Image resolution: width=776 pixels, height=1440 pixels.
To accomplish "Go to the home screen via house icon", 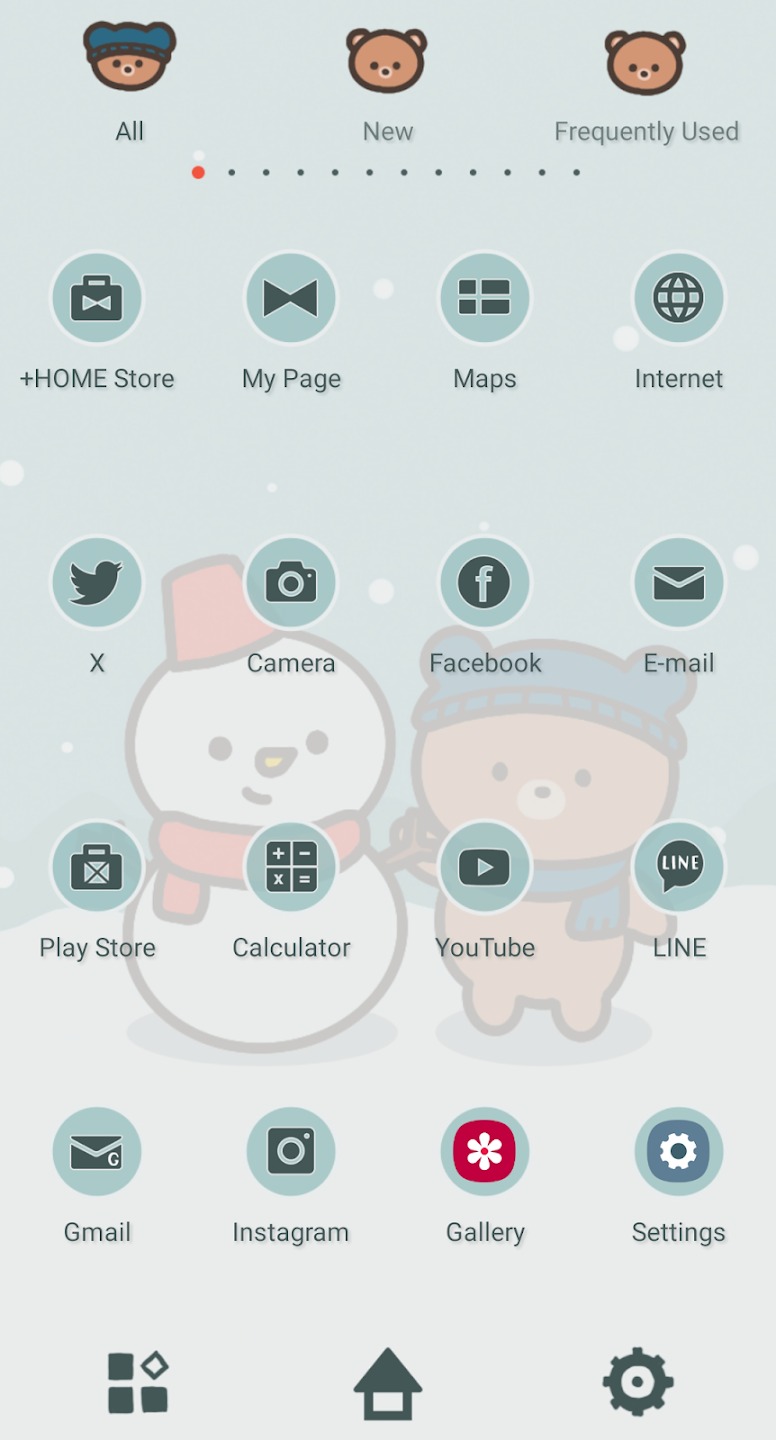I will [388, 1383].
